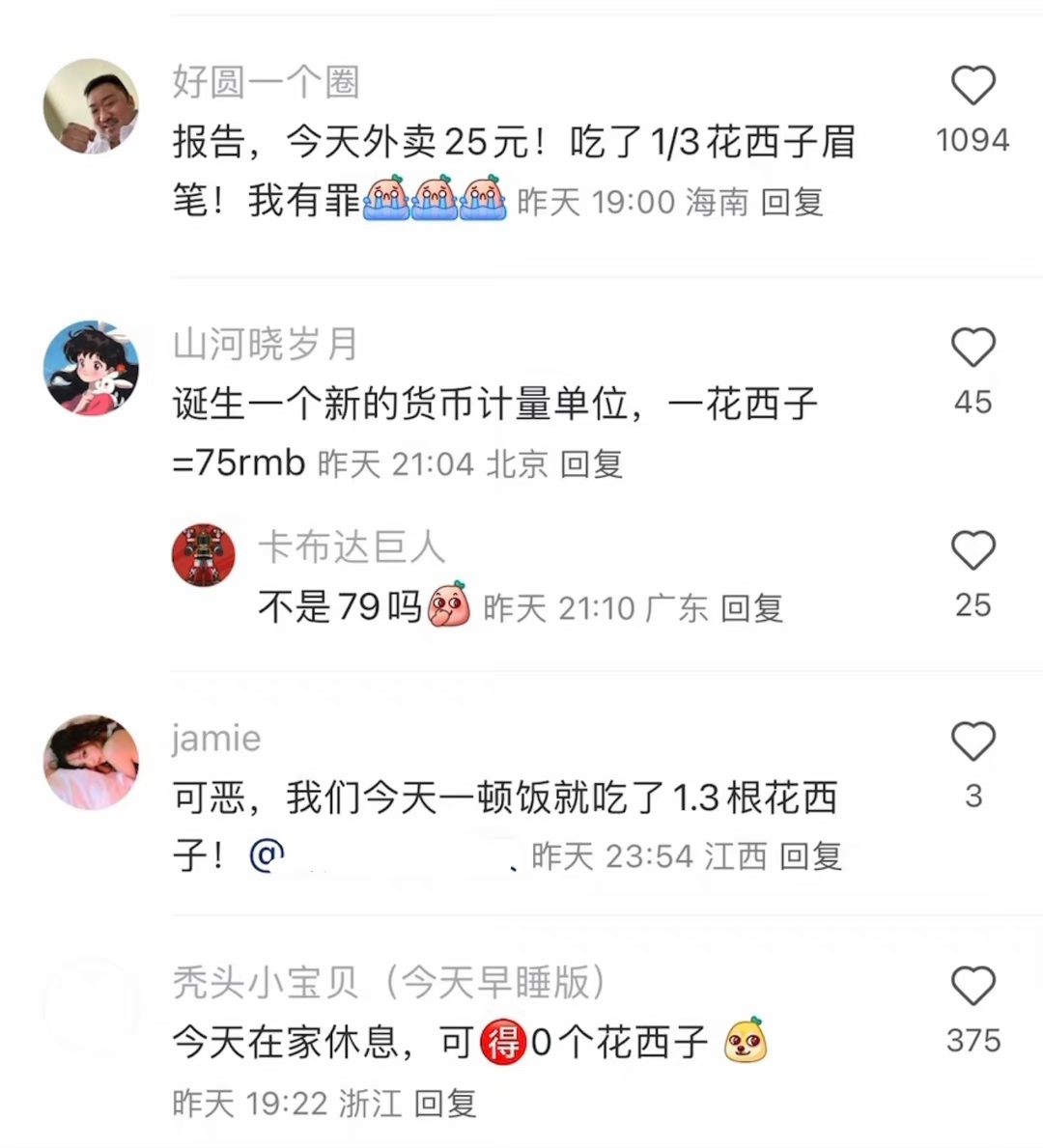This screenshot has width=1043, height=1148.
Task: Open the username 秃头小宝贝（今天早睡版）
Action: 389,983
